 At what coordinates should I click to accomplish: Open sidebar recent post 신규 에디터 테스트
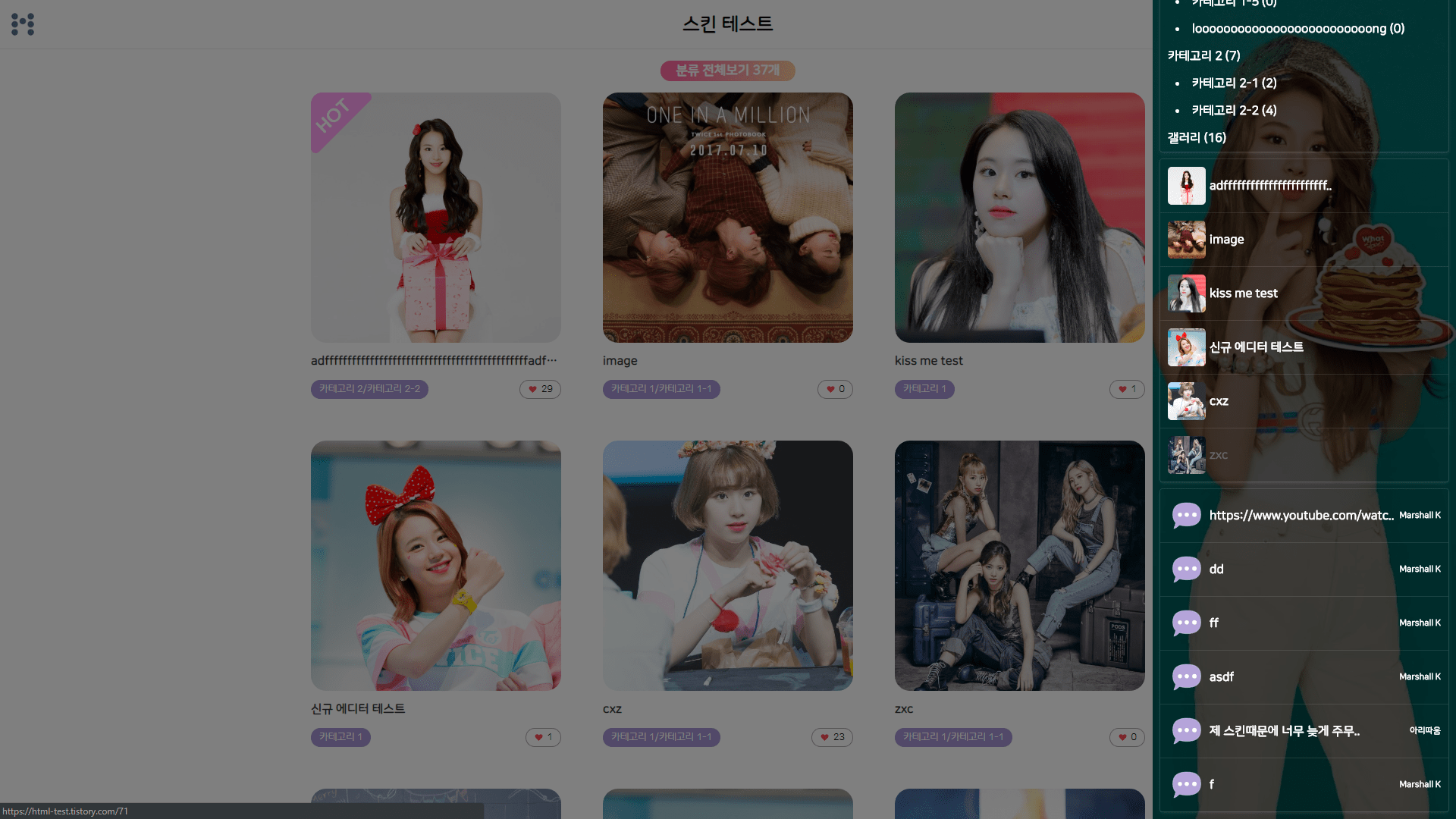pos(1256,347)
